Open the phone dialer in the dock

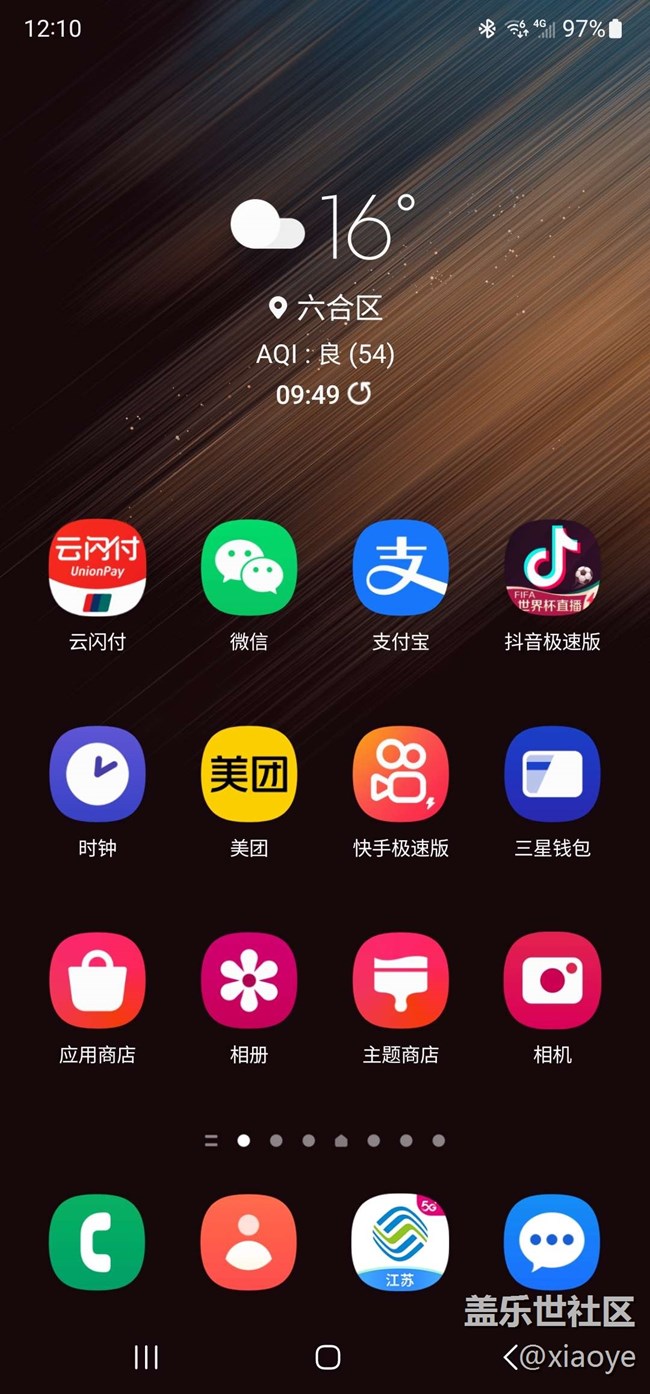[97, 1242]
